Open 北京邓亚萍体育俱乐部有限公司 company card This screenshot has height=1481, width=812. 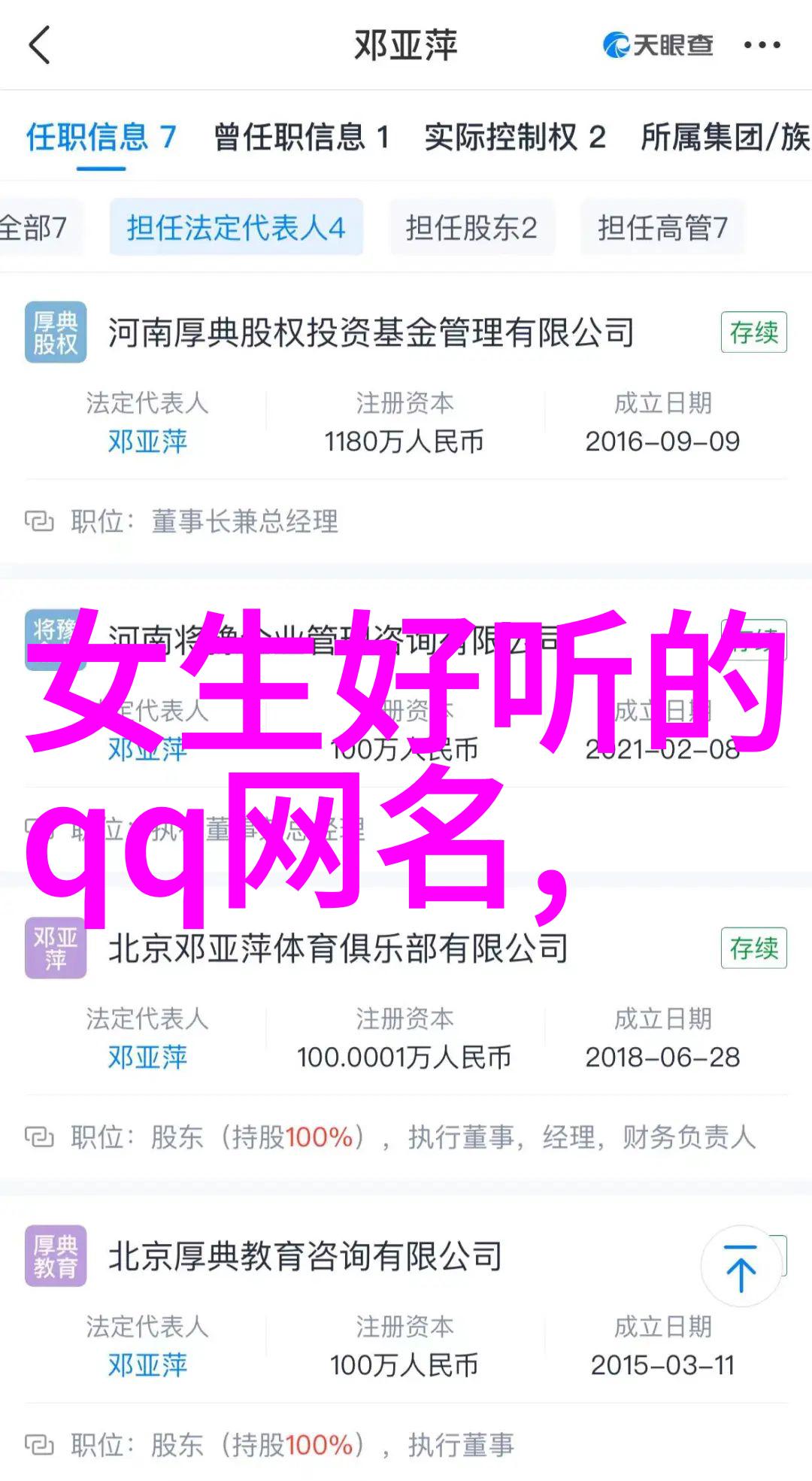(338, 948)
